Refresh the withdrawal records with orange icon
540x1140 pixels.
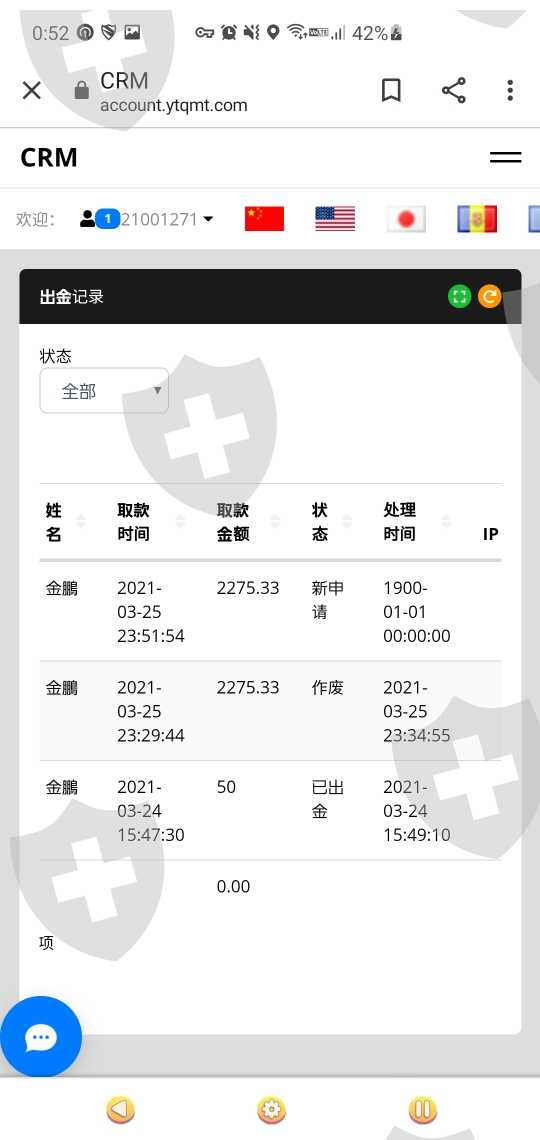[490, 296]
